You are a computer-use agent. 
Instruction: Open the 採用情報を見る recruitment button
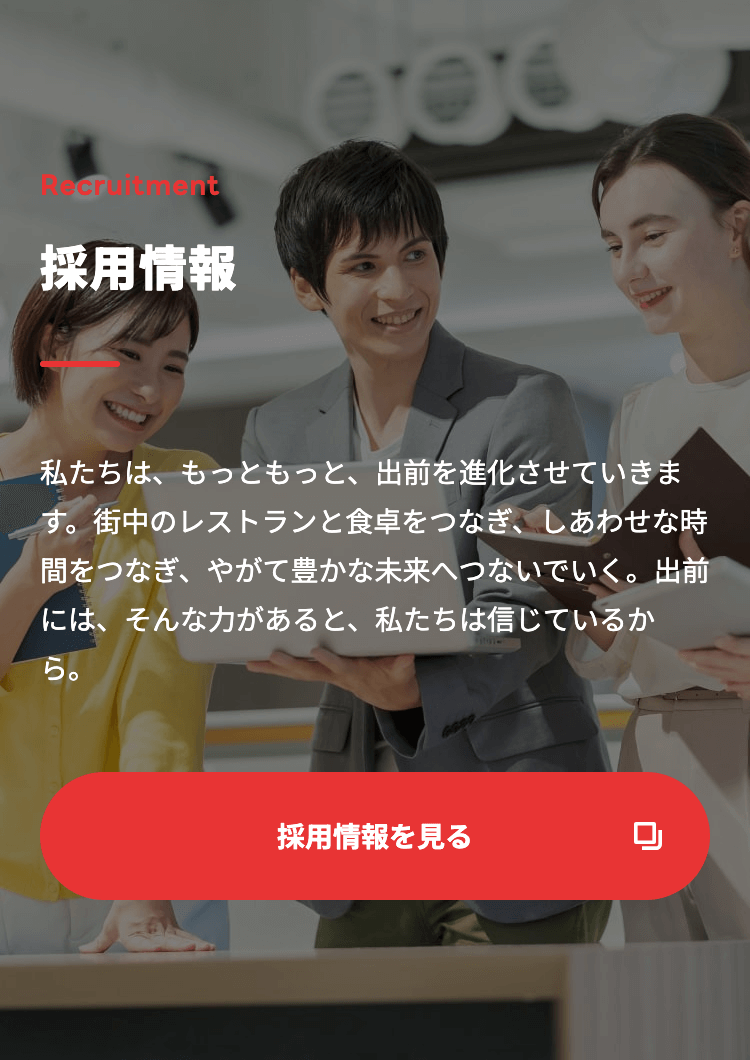(374, 836)
